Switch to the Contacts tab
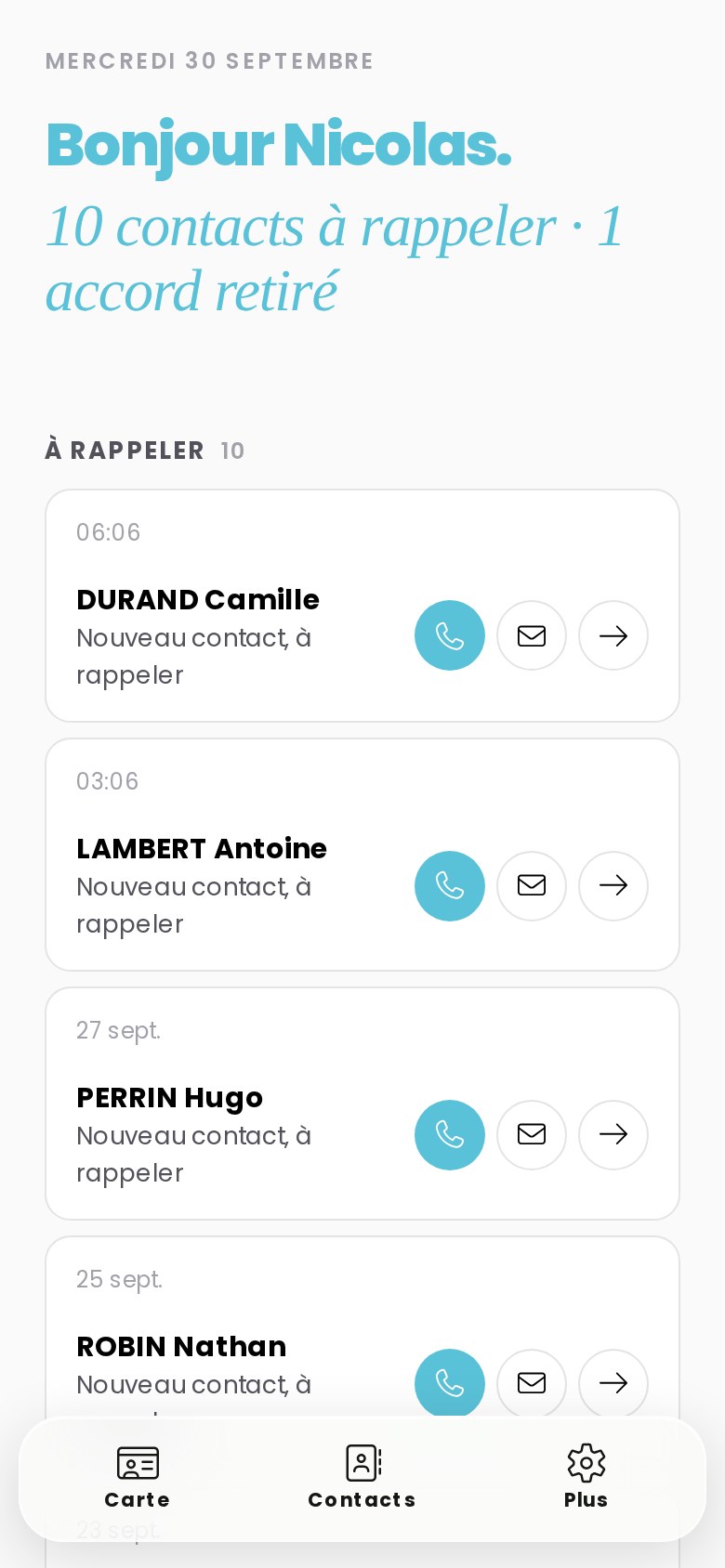 tap(362, 1478)
